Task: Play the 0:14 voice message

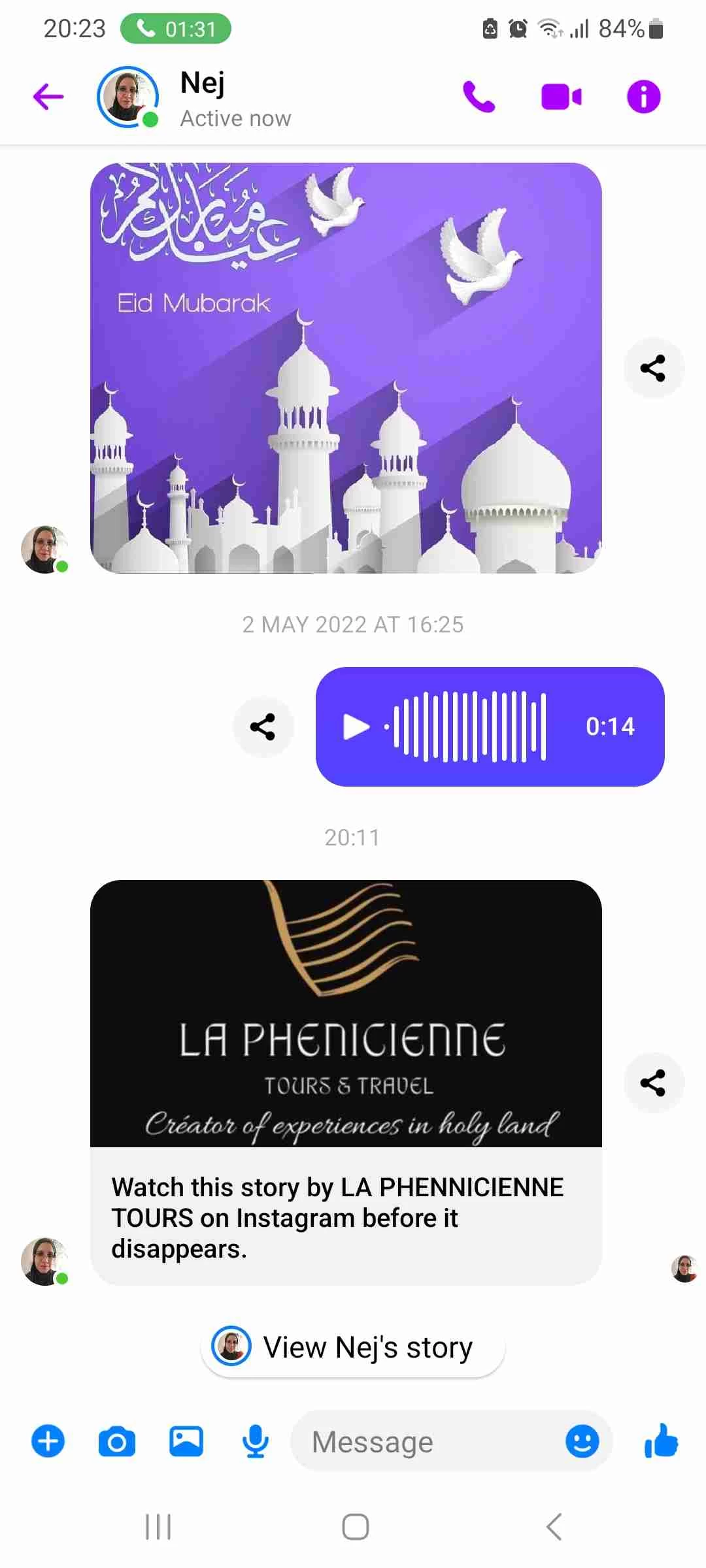Action: tap(356, 727)
